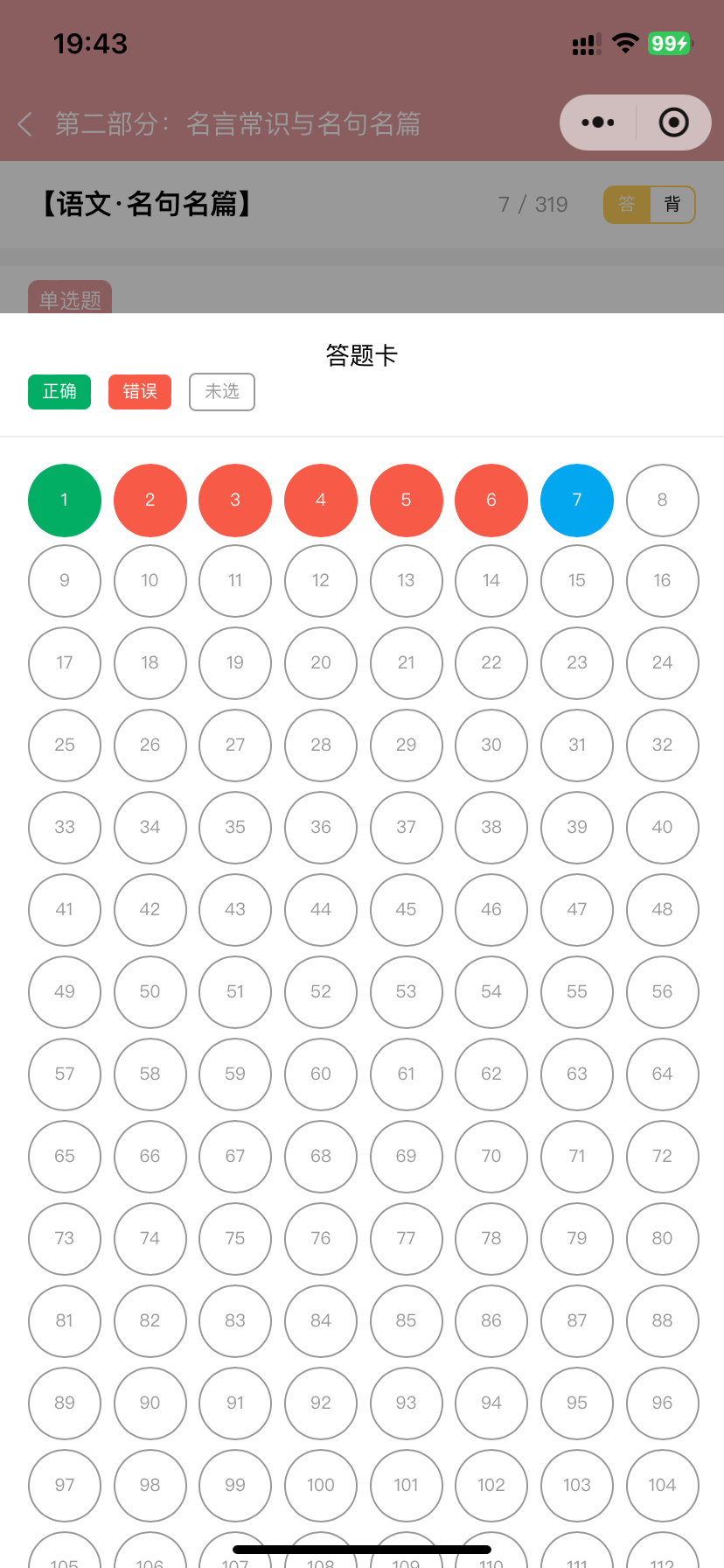724x1568 pixels.
Task: Jump to question 1 marked correct
Action: pyautogui.click(x=65, y=500)
